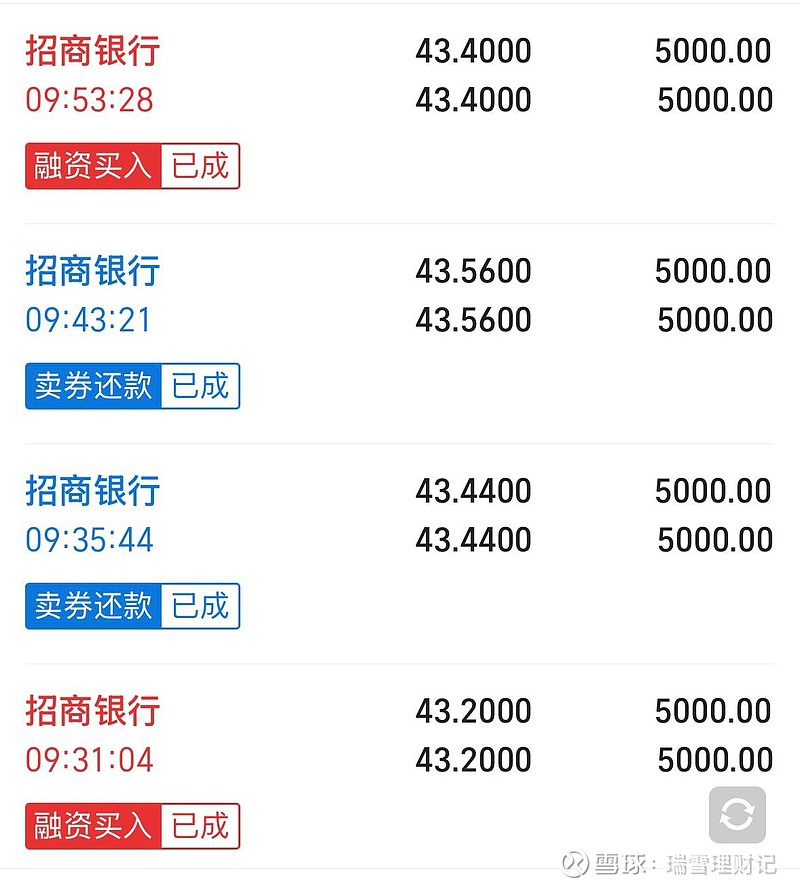The width and height of the screenshot is (800, 889).
Task: Select the 5000.00 quantity in the top row
Action: tap(713, 51)
